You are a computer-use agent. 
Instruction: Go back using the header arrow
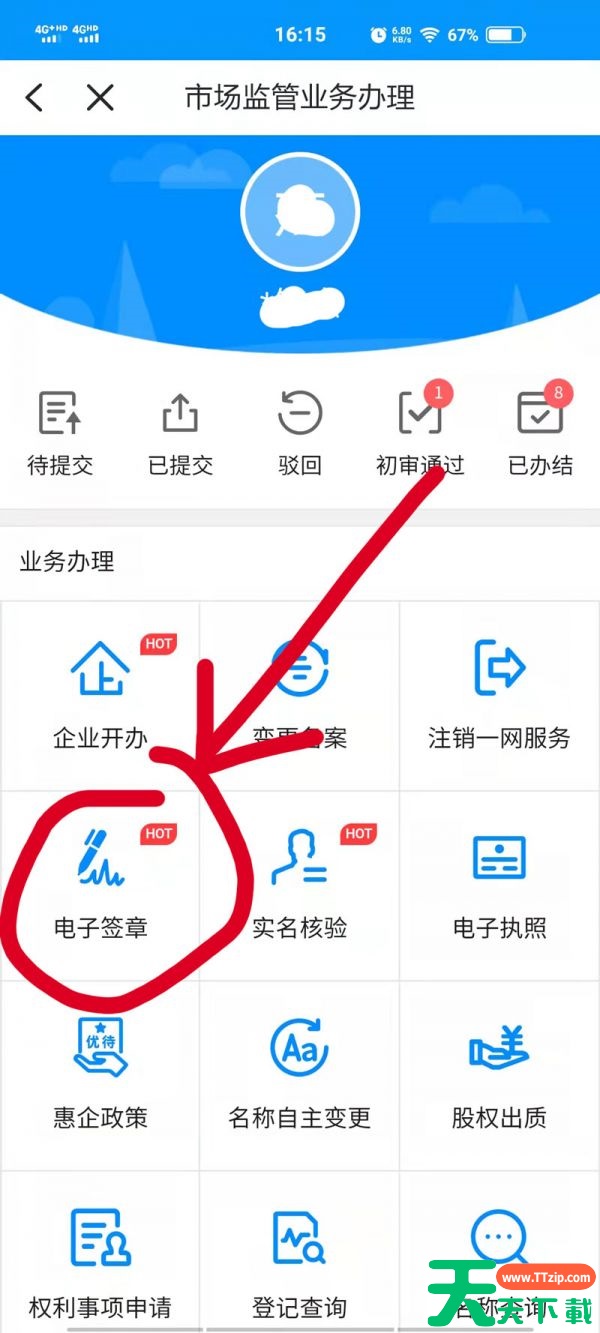pyautogui.click(x=35, y=97)
